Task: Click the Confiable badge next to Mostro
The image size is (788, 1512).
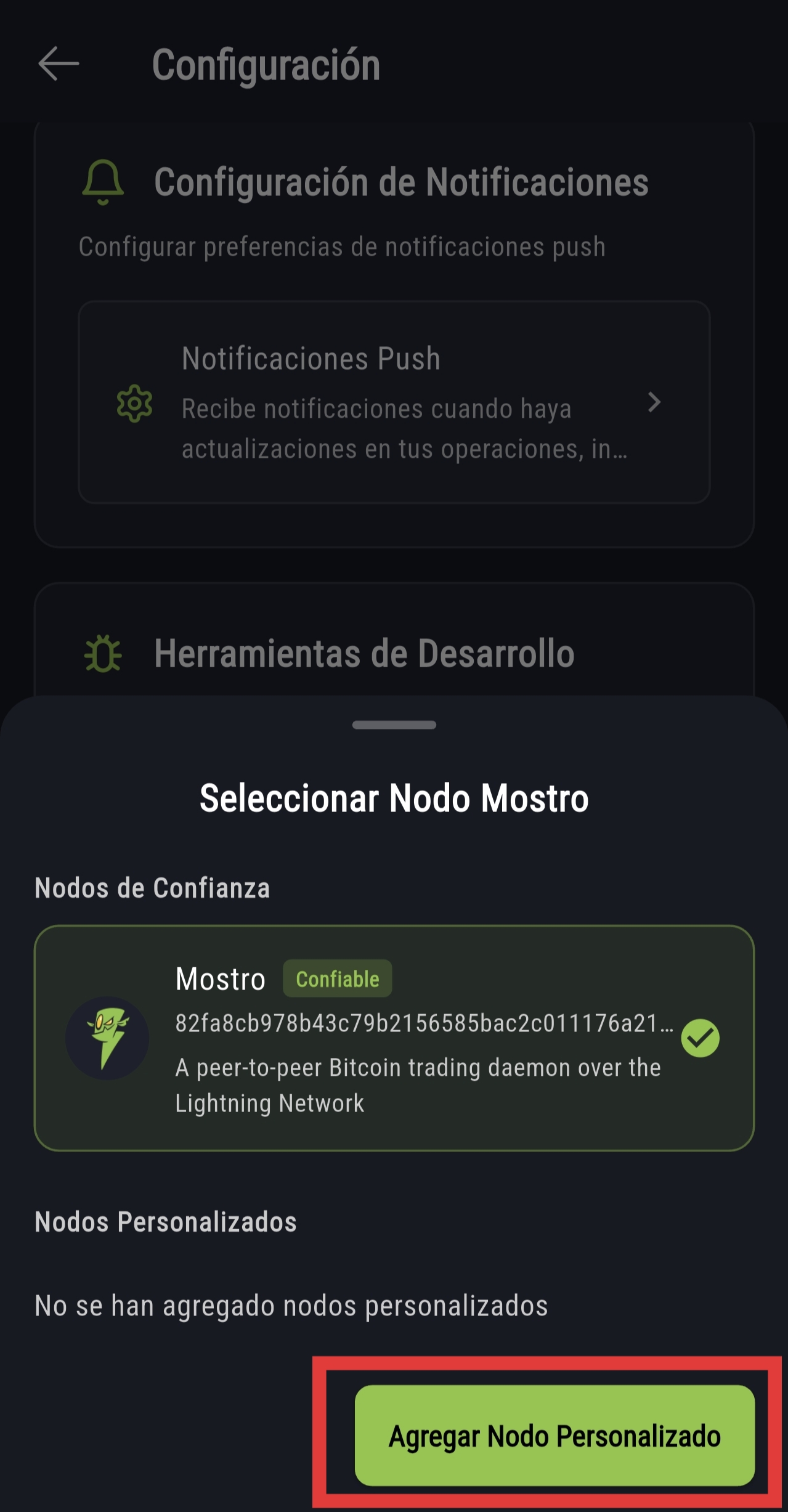Action: click(x=338, y=978)
